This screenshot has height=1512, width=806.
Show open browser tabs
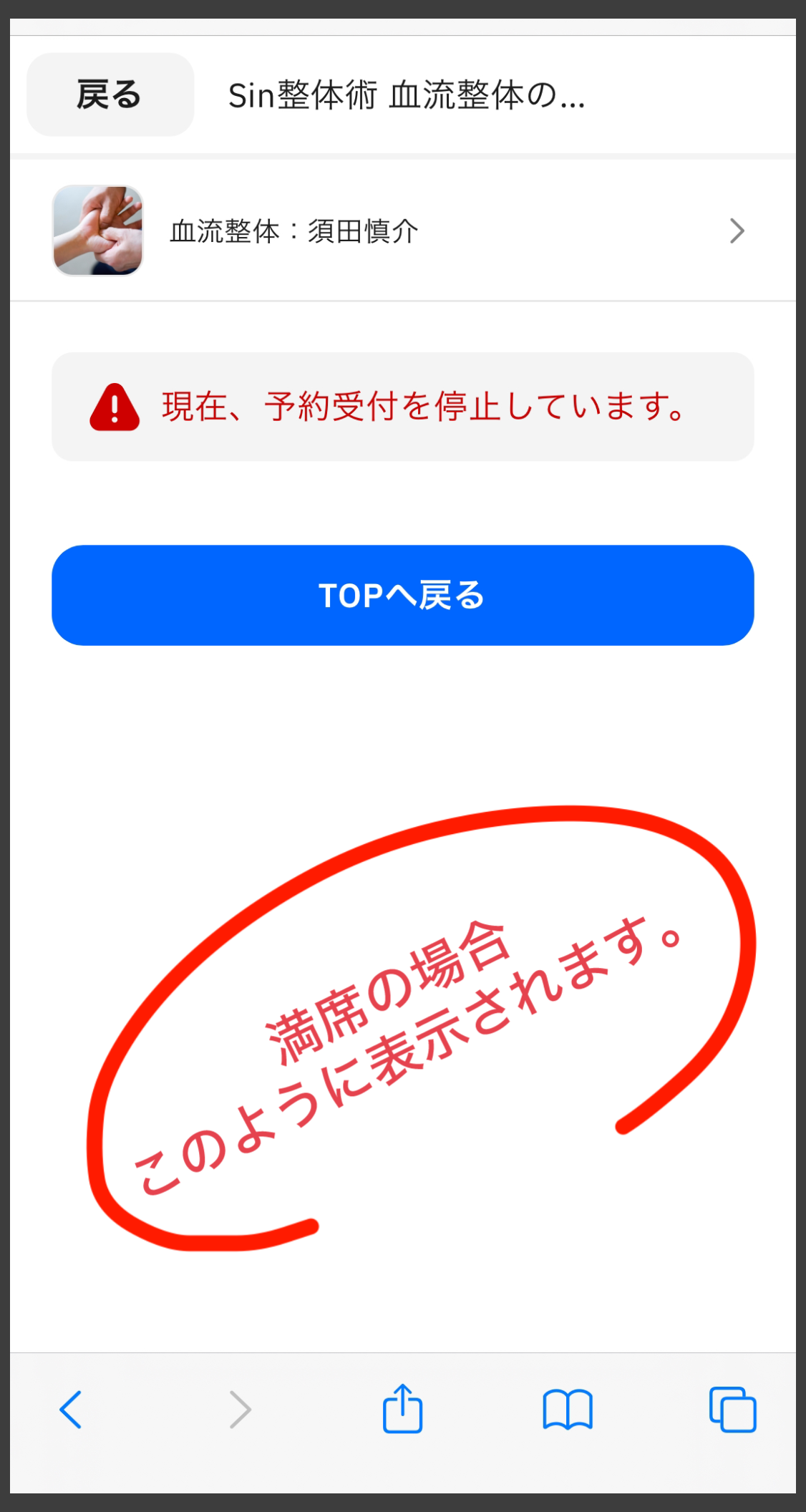pos(732,1410)
